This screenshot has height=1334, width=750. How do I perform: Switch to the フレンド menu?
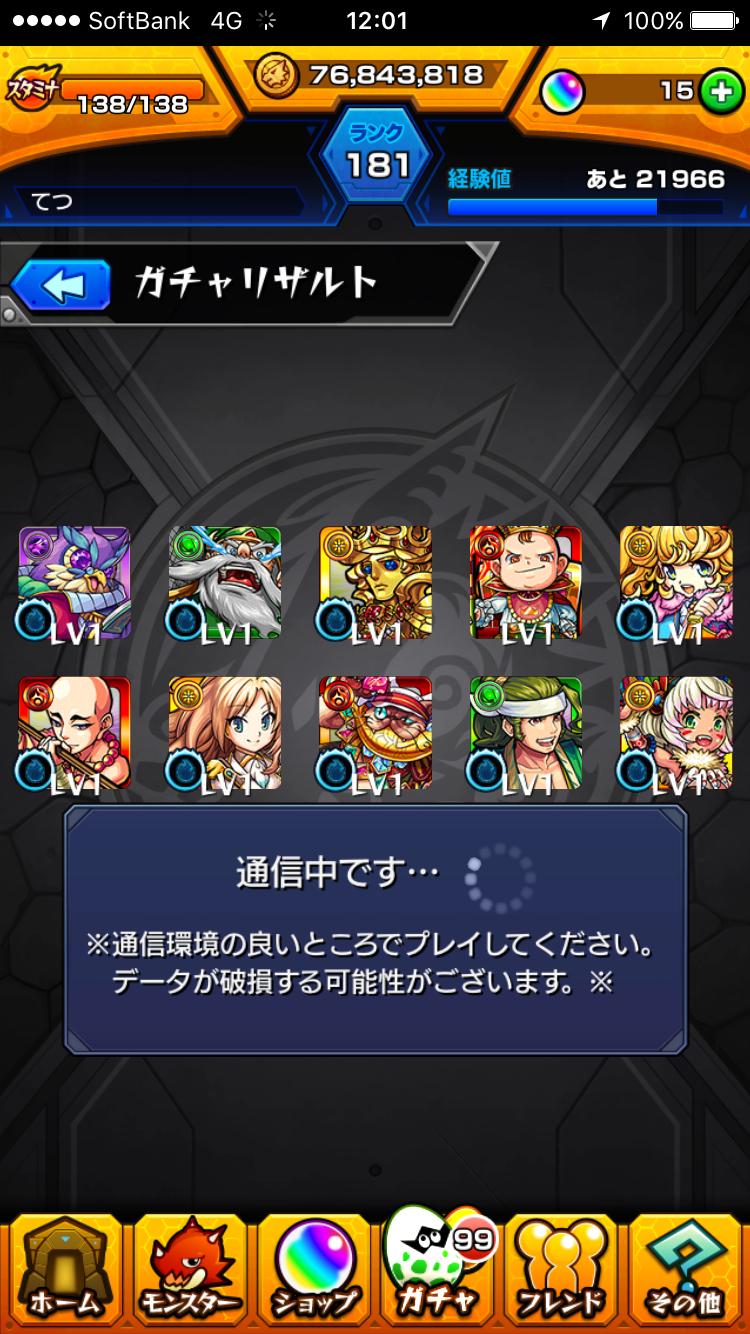point(562,1270)
